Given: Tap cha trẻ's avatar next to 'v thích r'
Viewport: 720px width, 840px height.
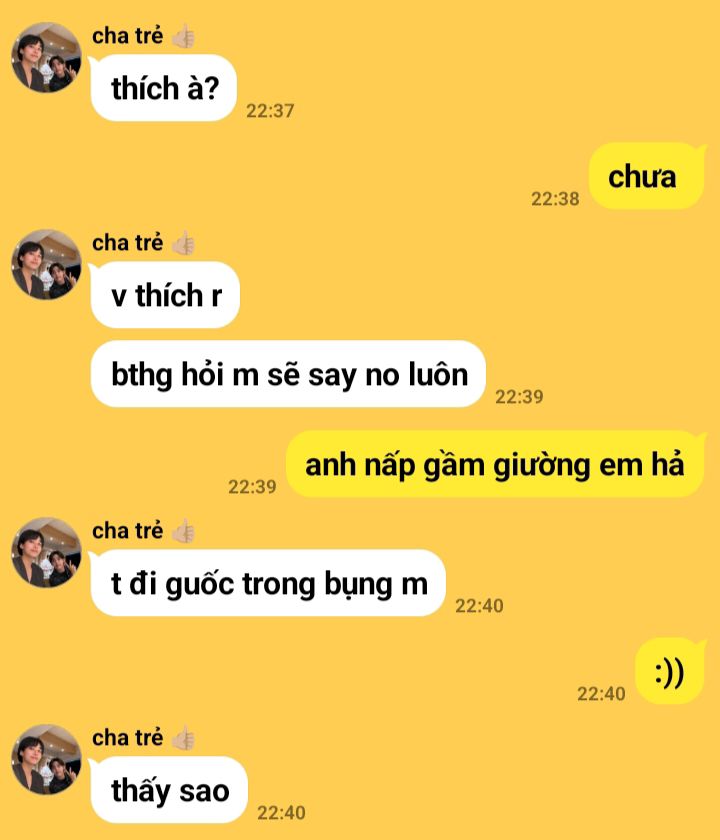Looking at the screenshot, I should pos(46,265).
